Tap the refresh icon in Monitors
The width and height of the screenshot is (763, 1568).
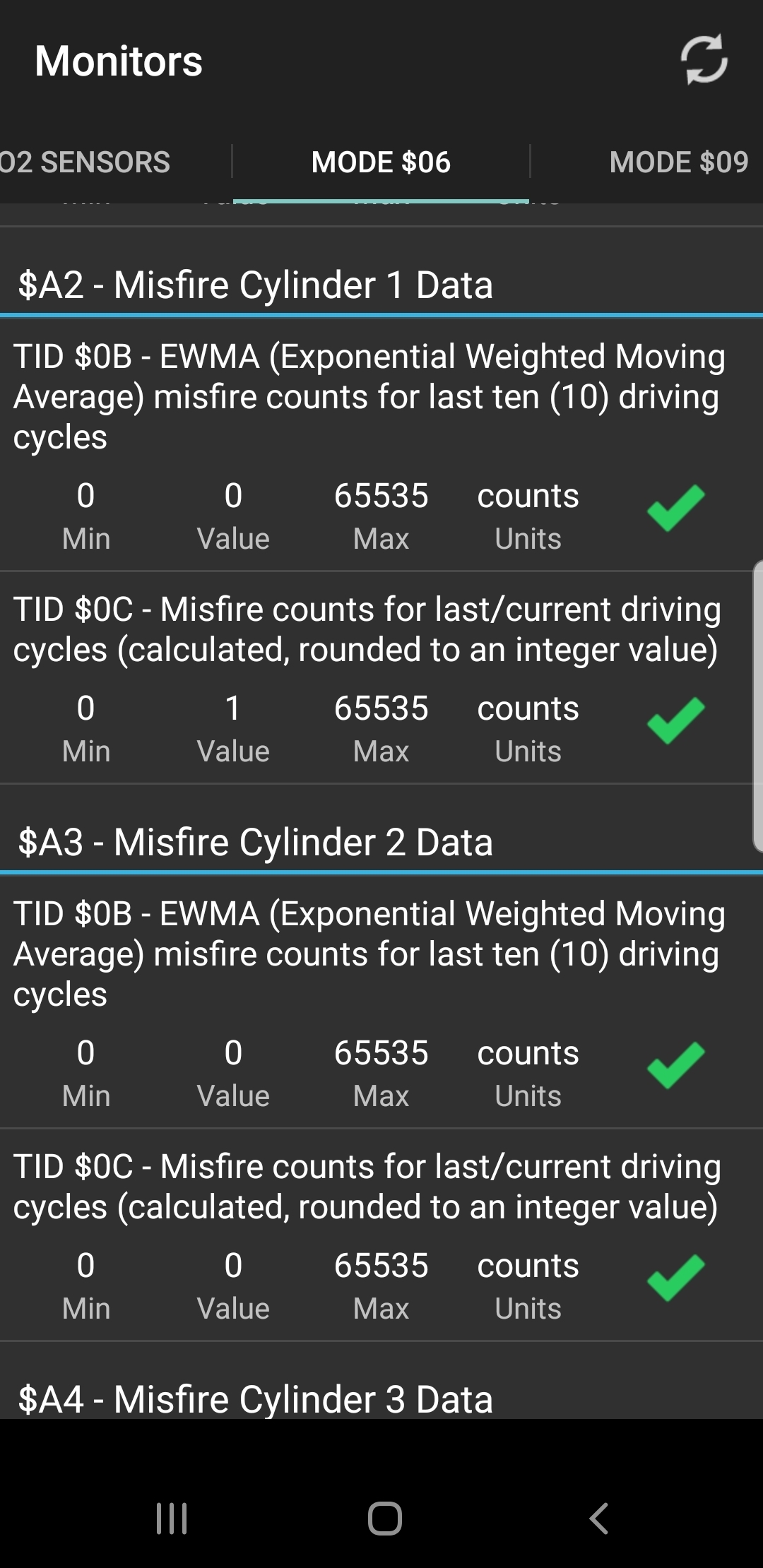[704, 60]
